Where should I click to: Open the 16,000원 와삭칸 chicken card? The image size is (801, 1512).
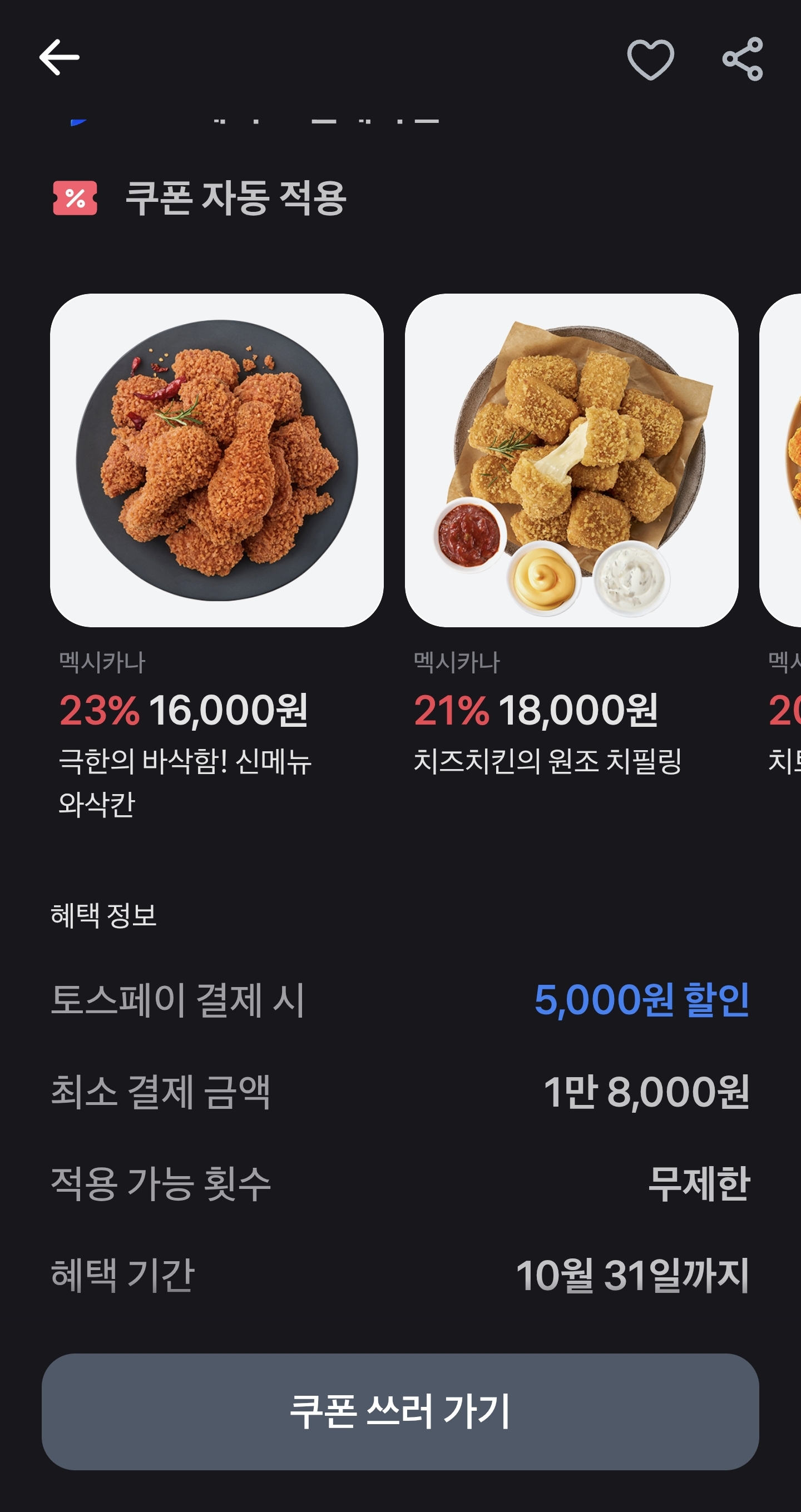[x=217, y=461]
